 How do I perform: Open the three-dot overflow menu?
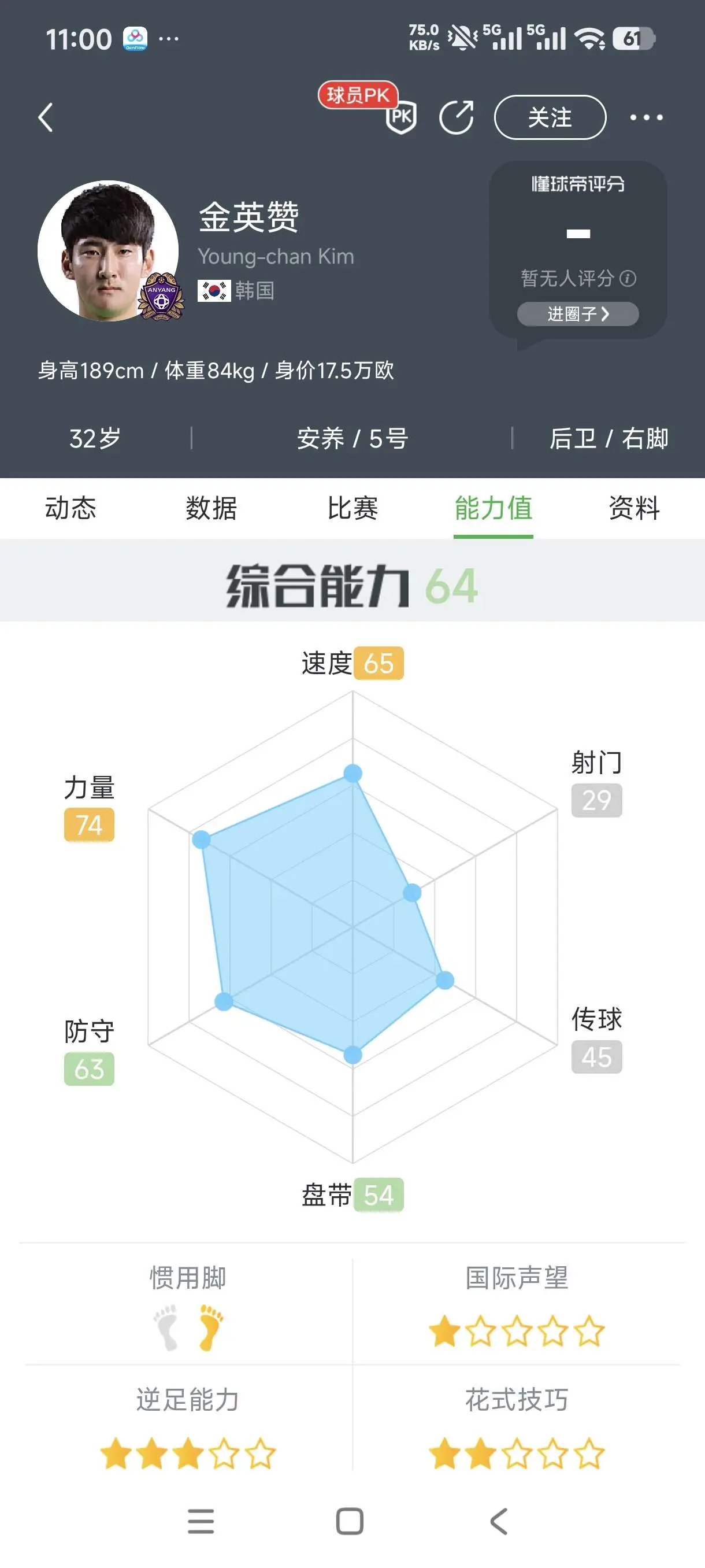tap(646, 117)
